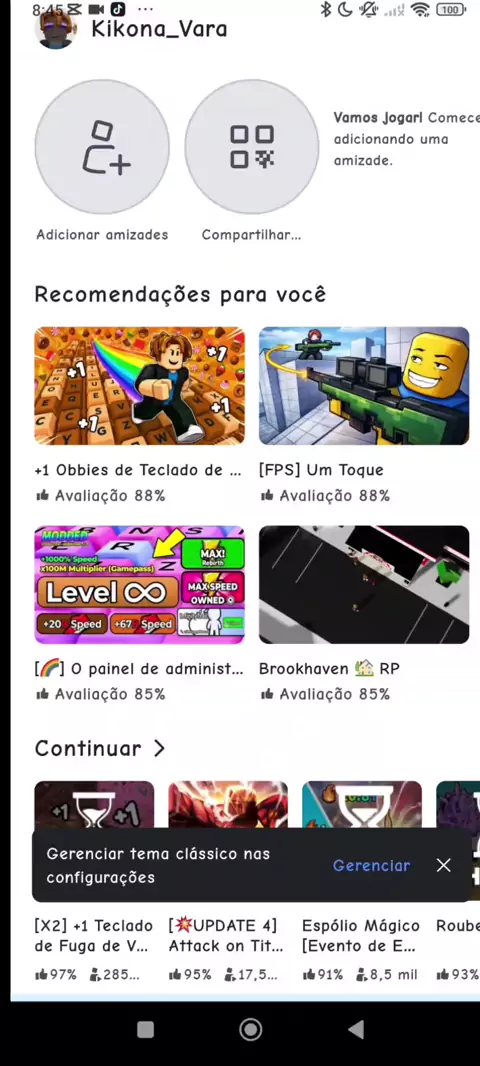Open Kikona_Vara profile avatar
Viewport: 480px width, 1066px height.
coord(56,31)
